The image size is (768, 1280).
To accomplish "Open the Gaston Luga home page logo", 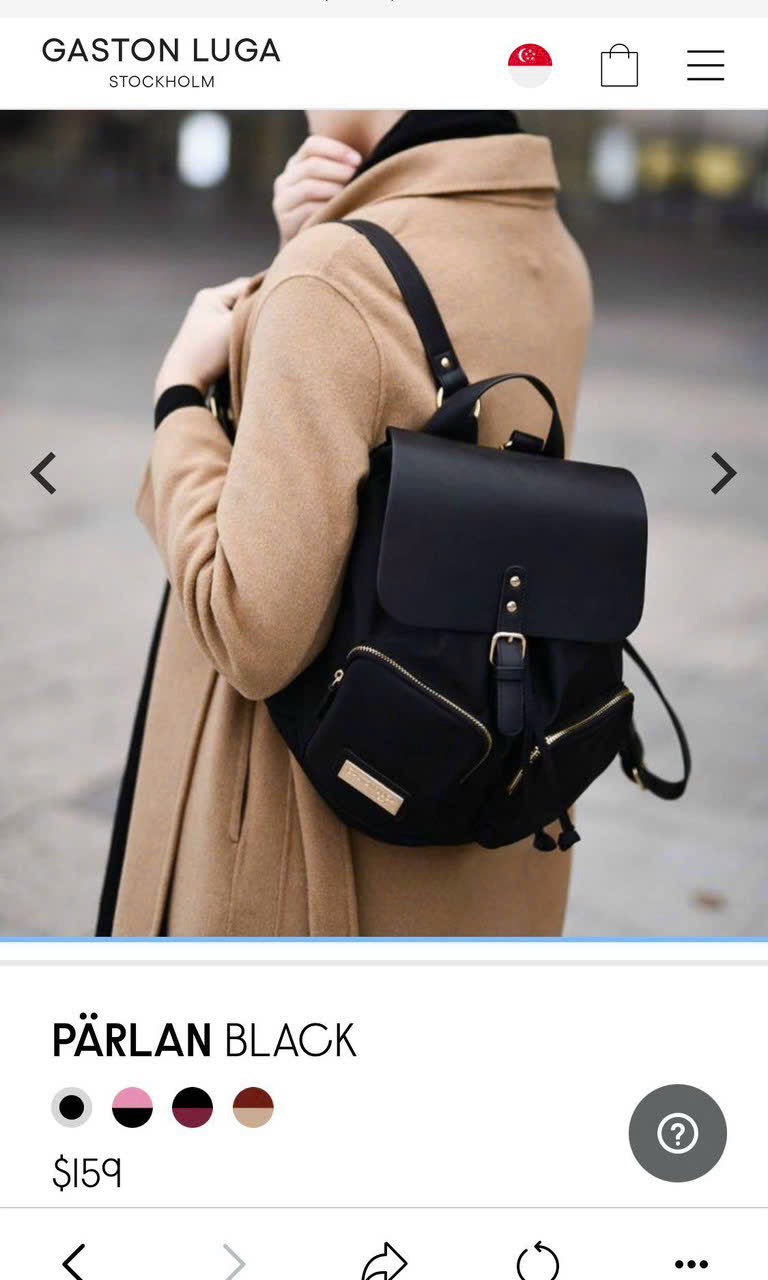I will pos(160,63).
